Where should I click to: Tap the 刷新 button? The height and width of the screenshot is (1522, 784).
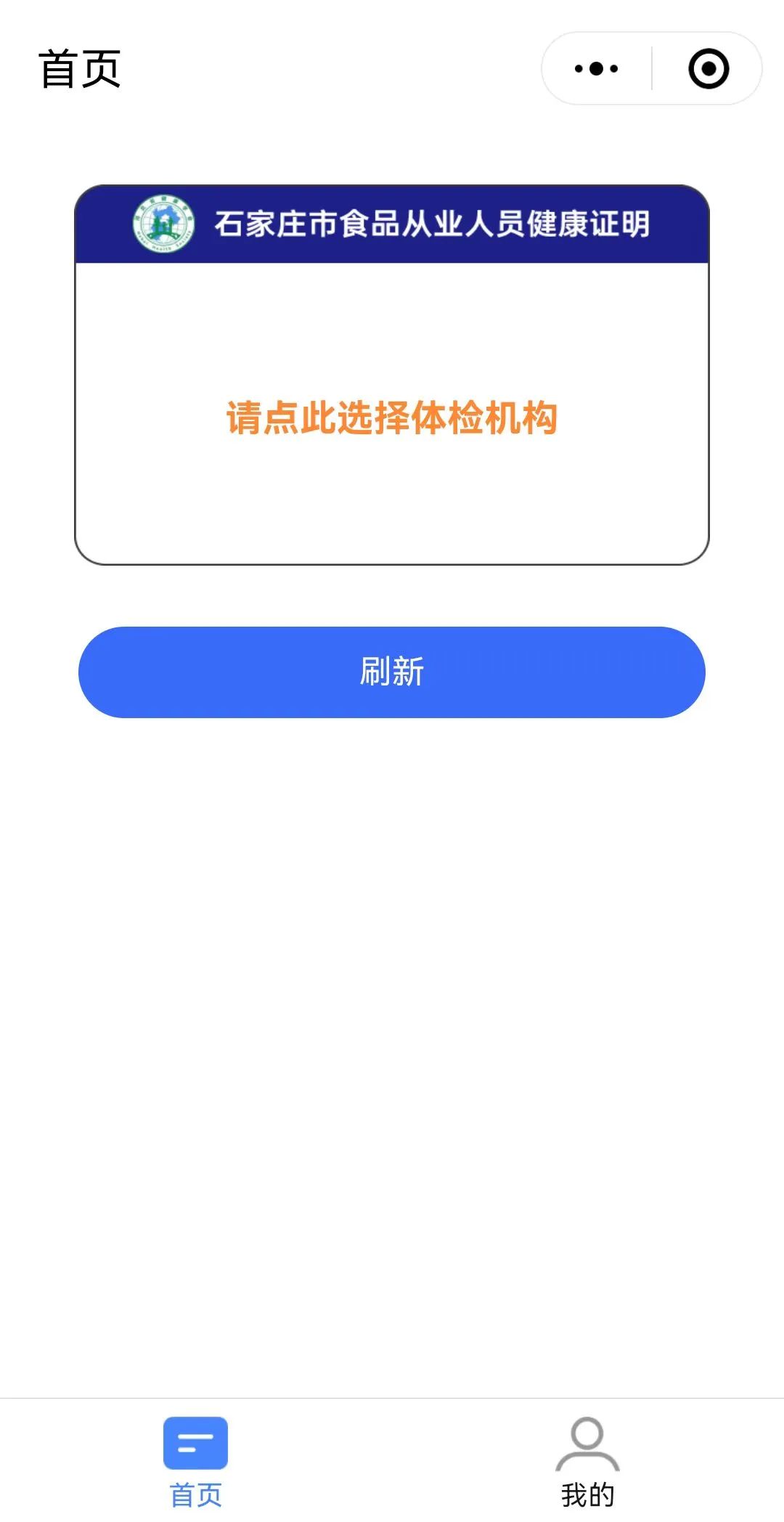click(392, 672)
